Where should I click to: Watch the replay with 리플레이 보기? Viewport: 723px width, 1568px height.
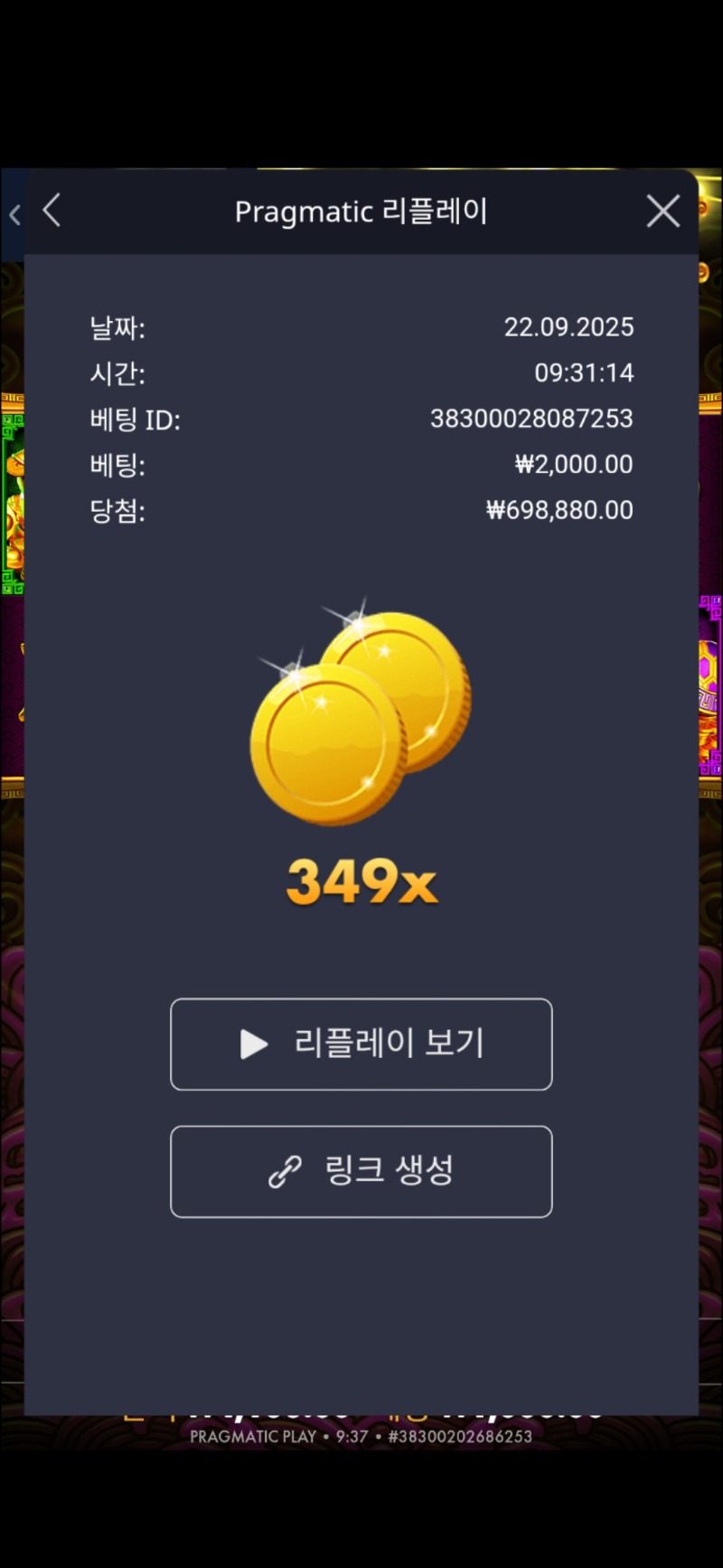pos(361,1044)
